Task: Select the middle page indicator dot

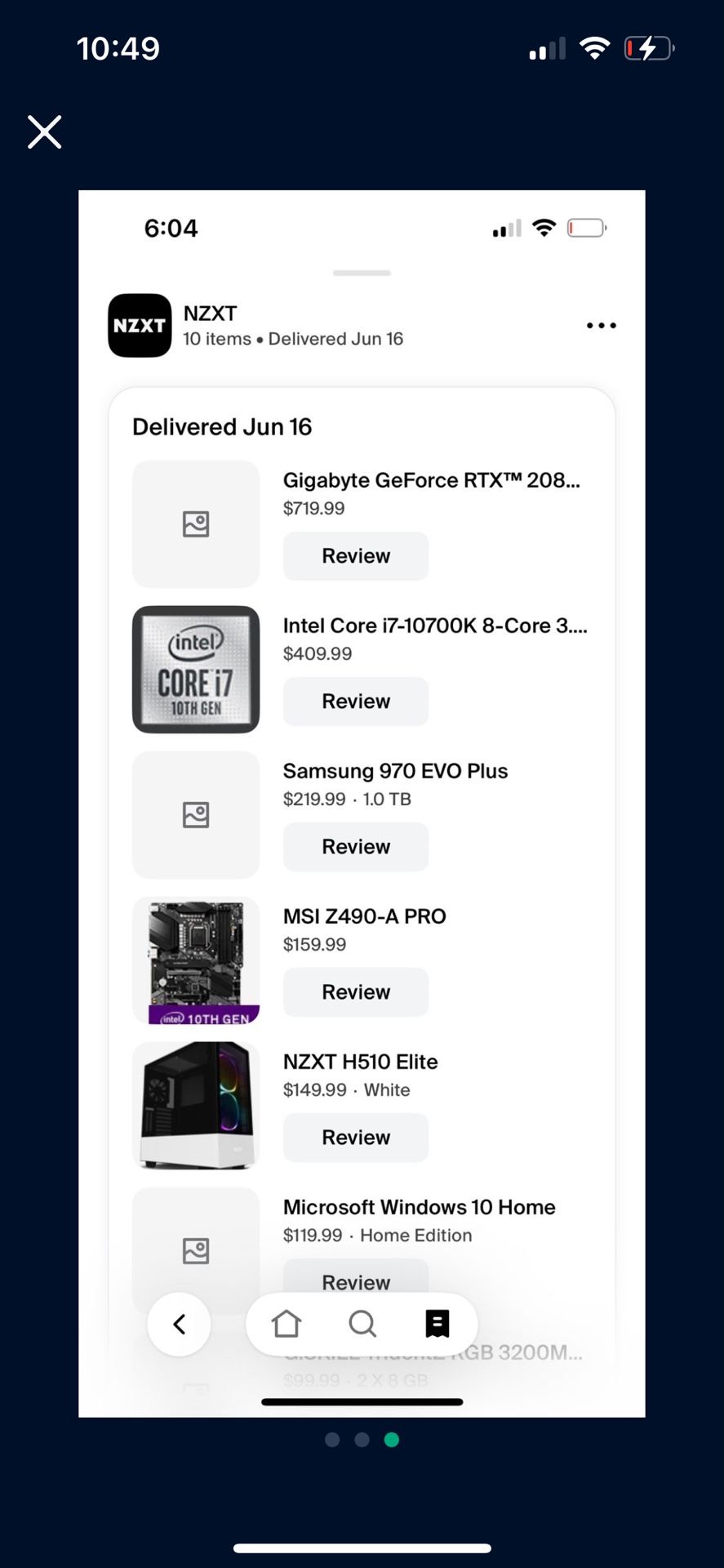Action: tap(362, 1440)
